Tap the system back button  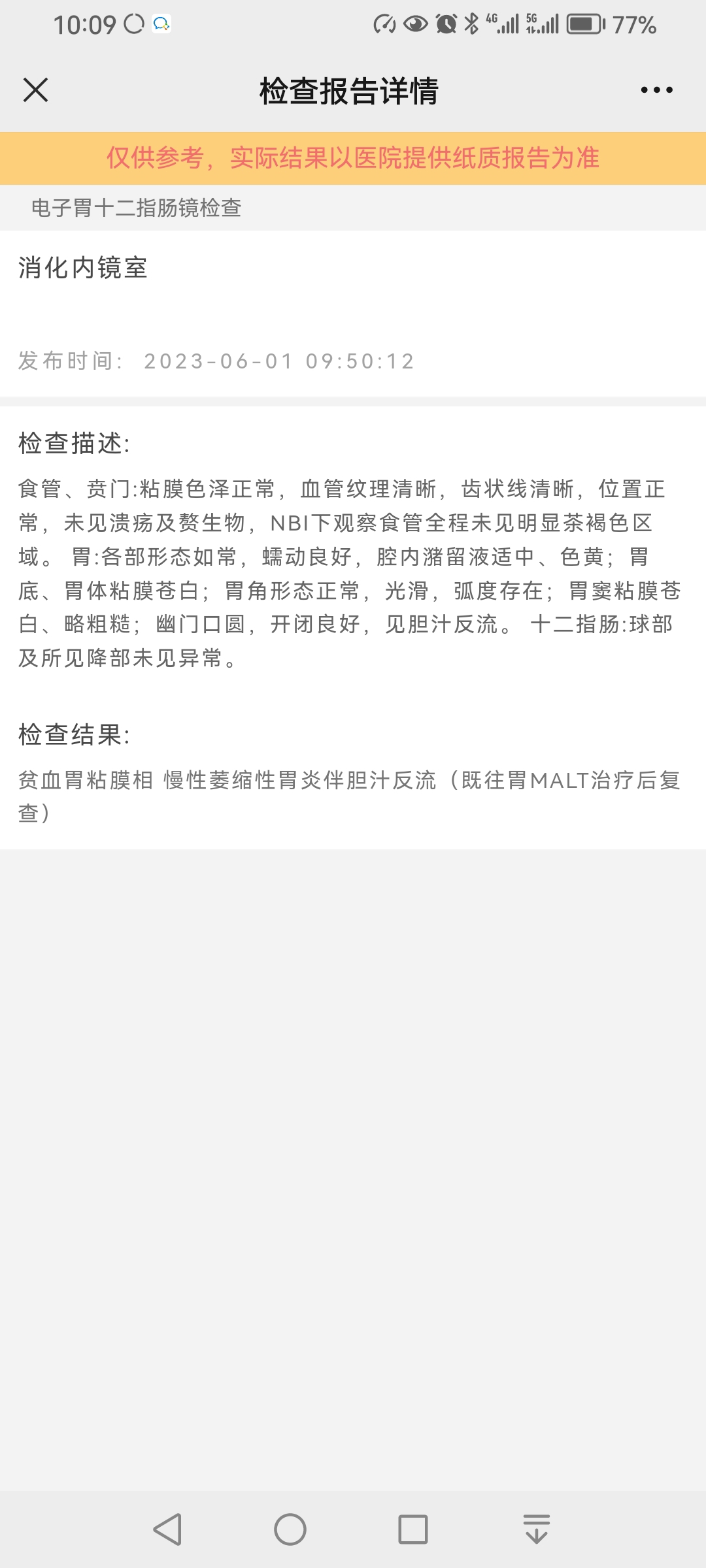(167, 1529)
